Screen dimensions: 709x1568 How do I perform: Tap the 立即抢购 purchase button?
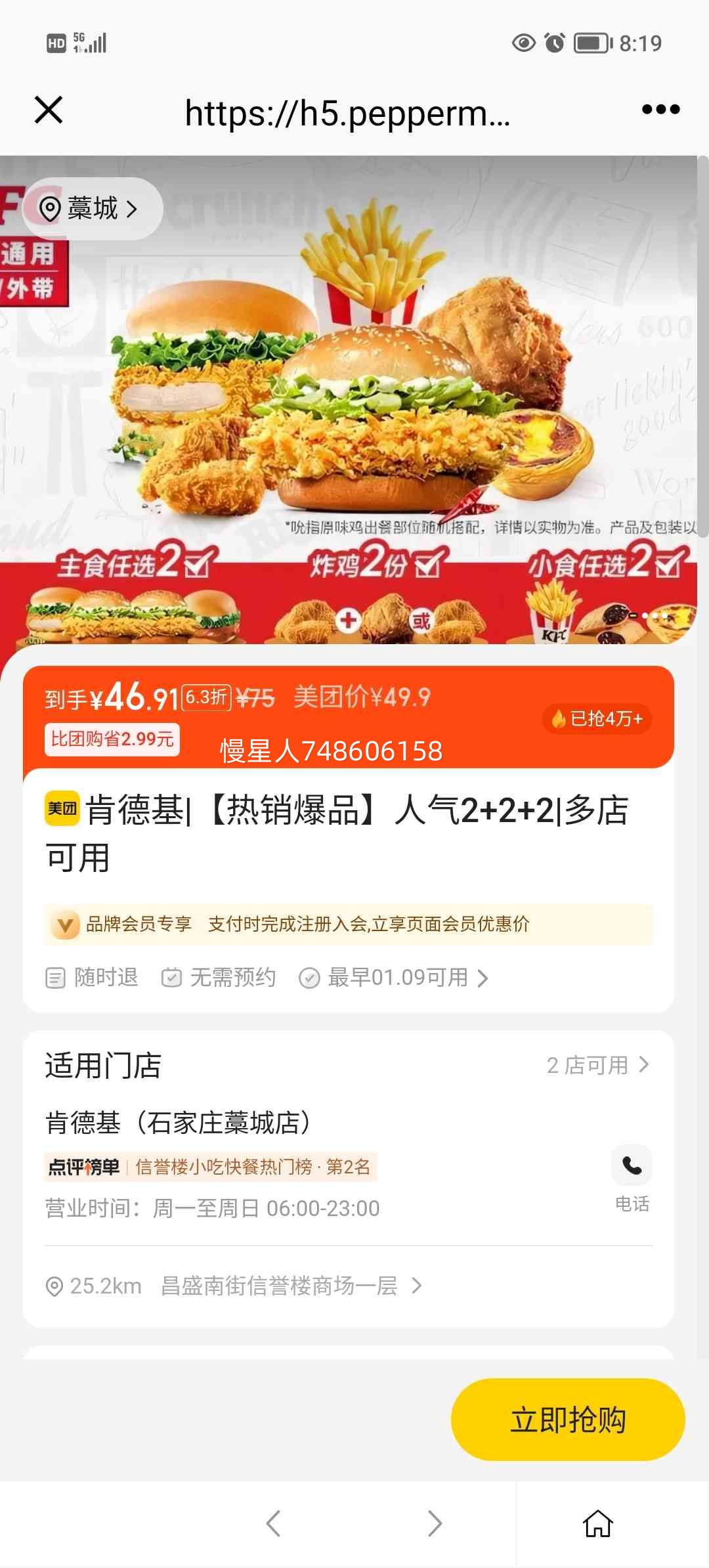(x=567, y=1419)
